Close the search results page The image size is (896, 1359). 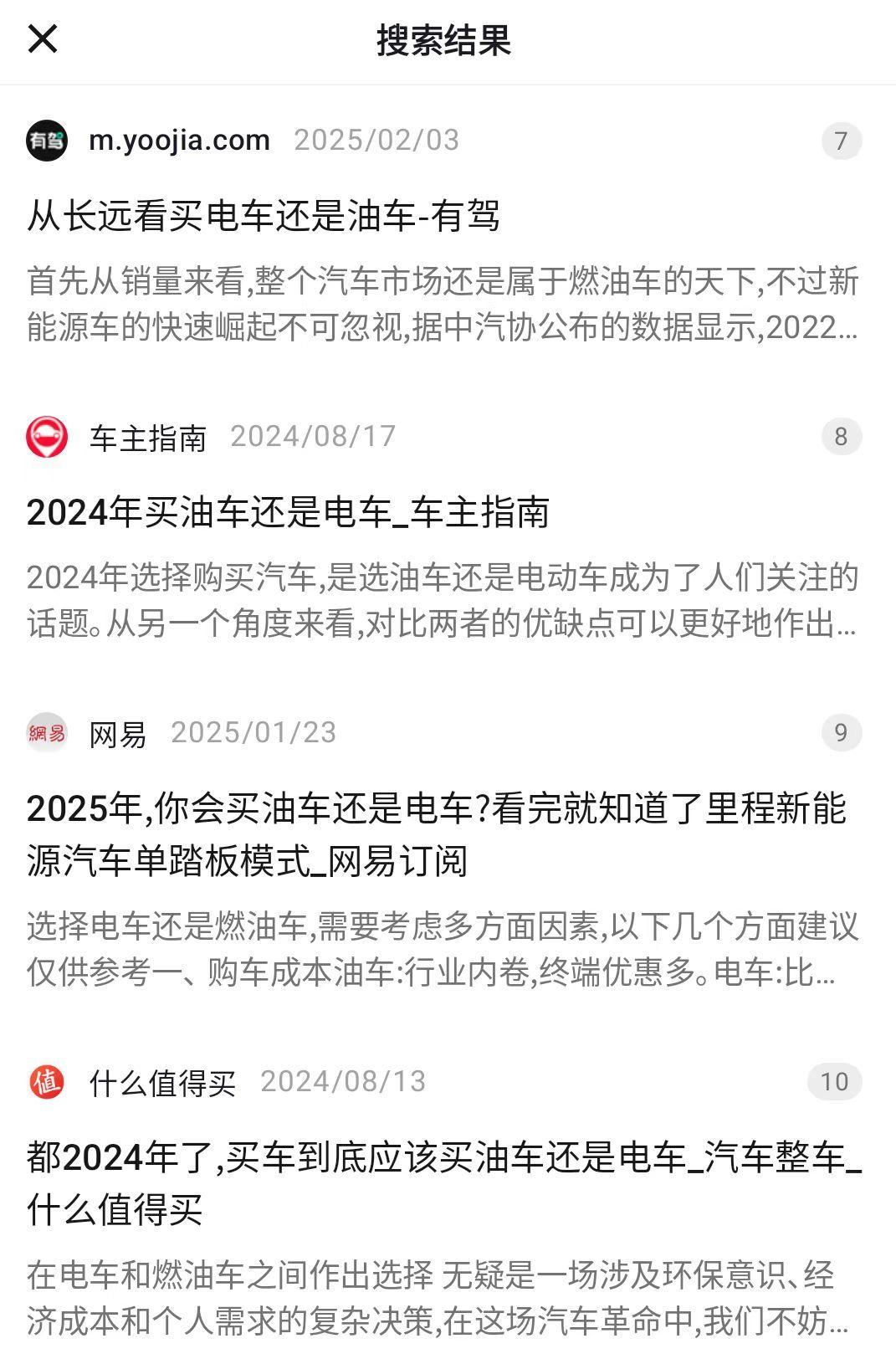pyautogui.click(x=43, y=39)
